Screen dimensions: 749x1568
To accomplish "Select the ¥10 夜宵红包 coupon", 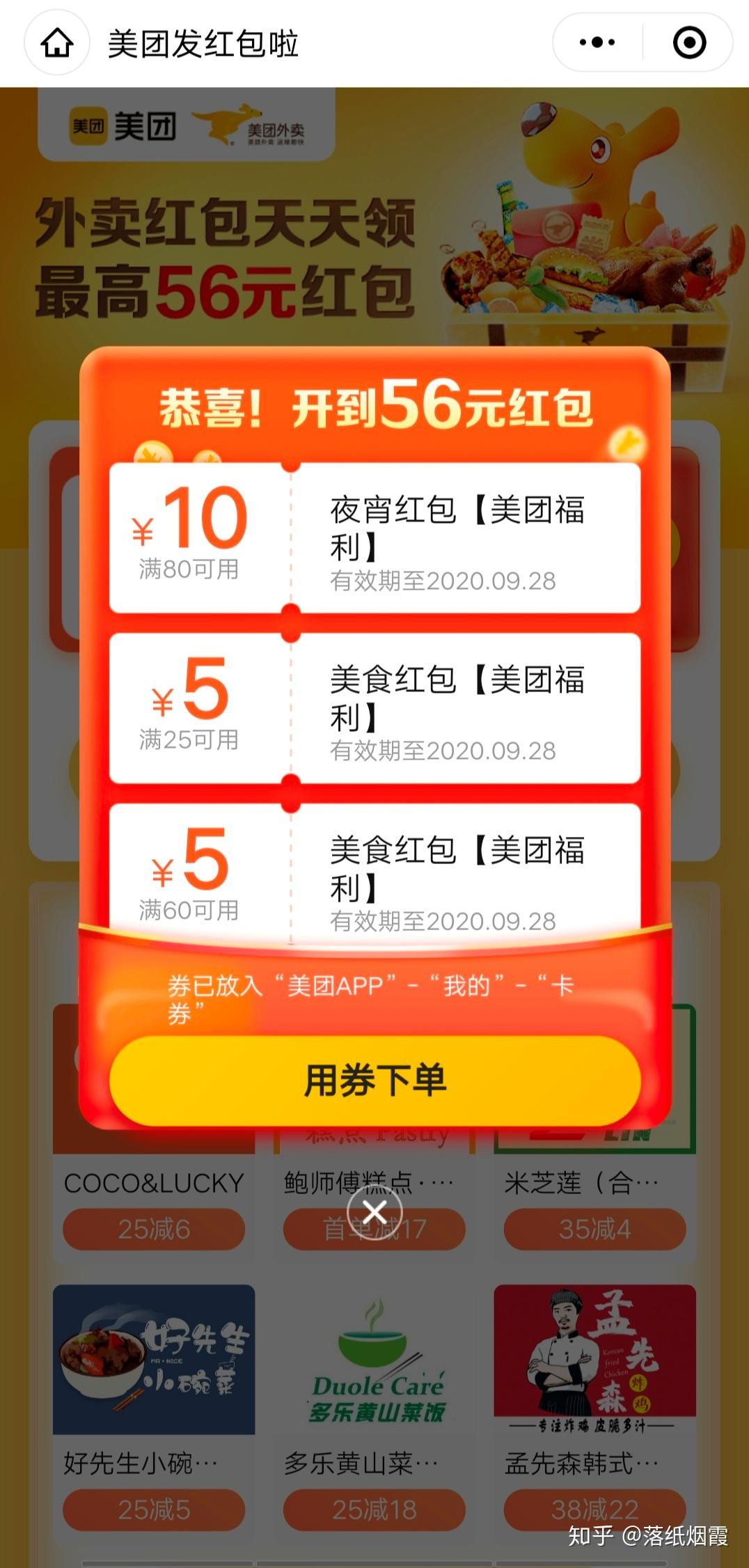I will pos(374,538).
